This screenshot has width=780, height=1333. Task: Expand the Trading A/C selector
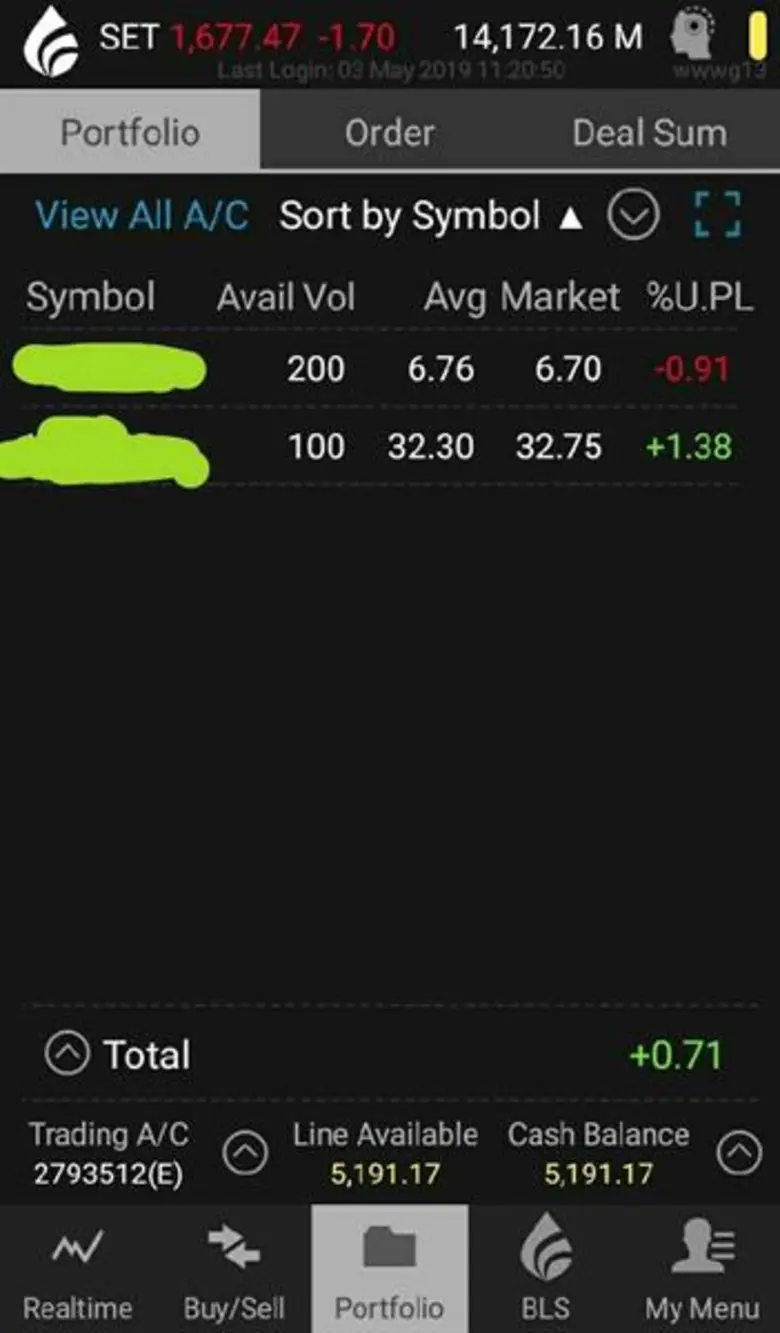[245, 1154]
